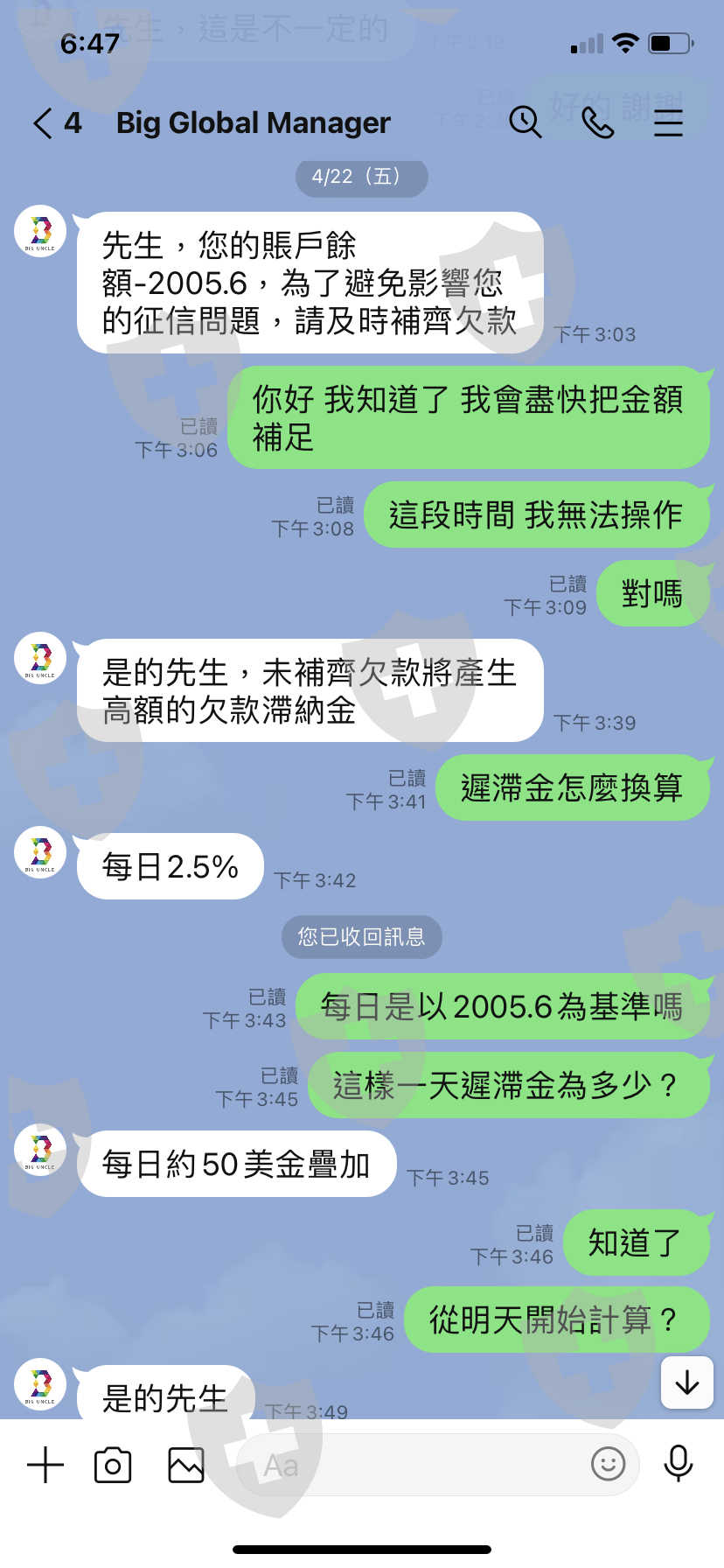Open the camera to take a photo

(113, 1464)
